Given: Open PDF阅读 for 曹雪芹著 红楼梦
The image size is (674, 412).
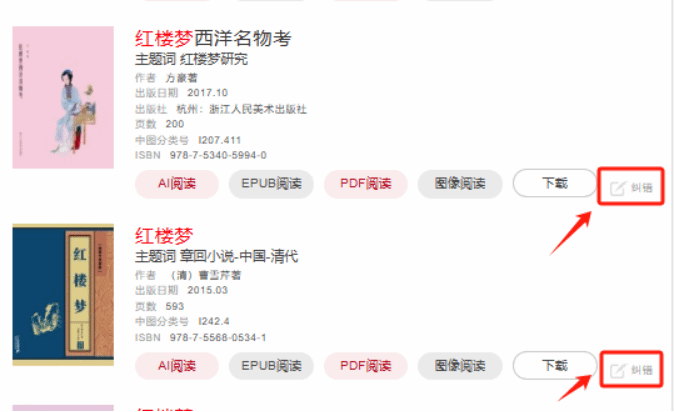Looking at the screenshot, I should [365, 366].
